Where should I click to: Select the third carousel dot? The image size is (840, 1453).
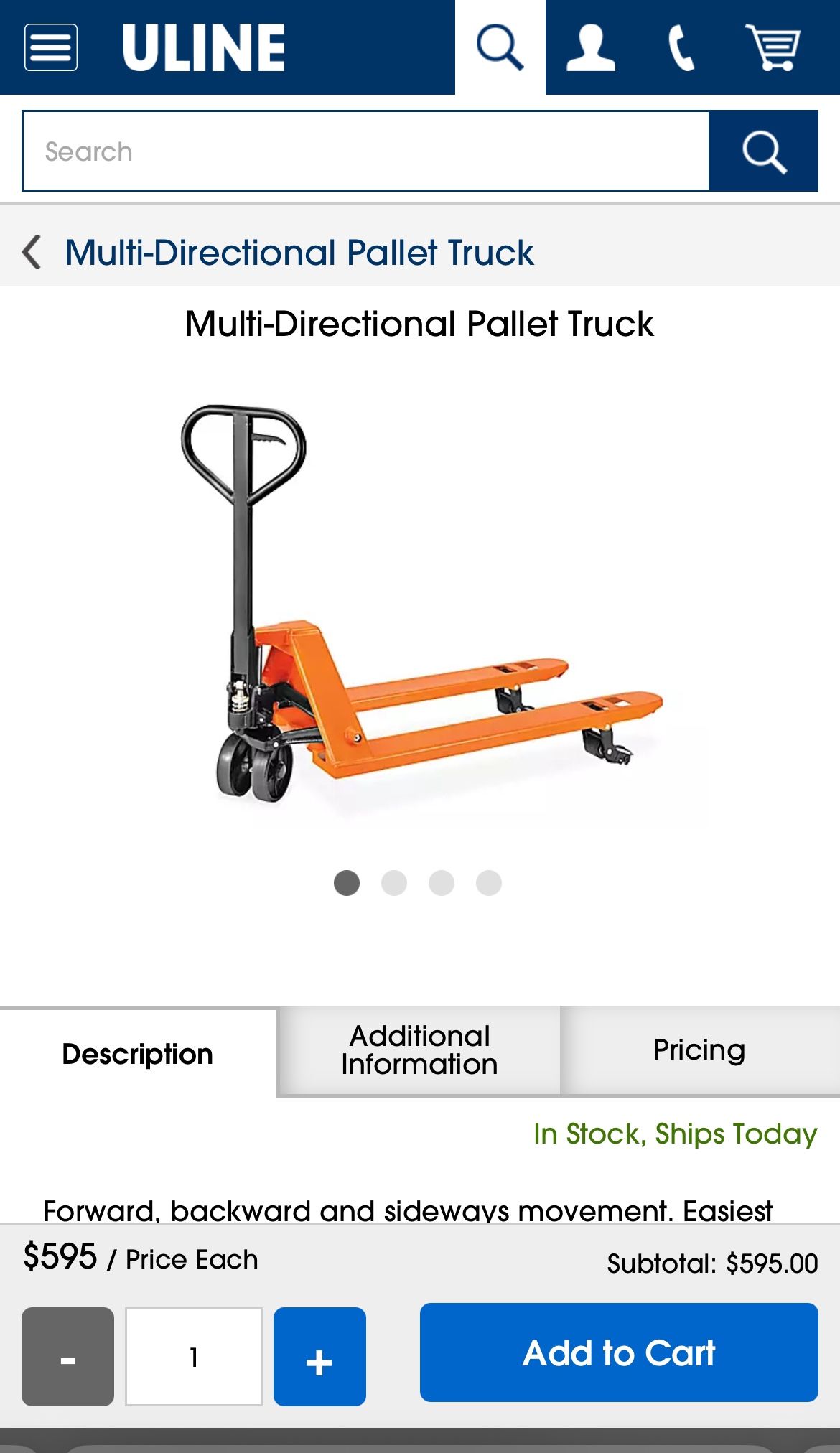point(442,884)
